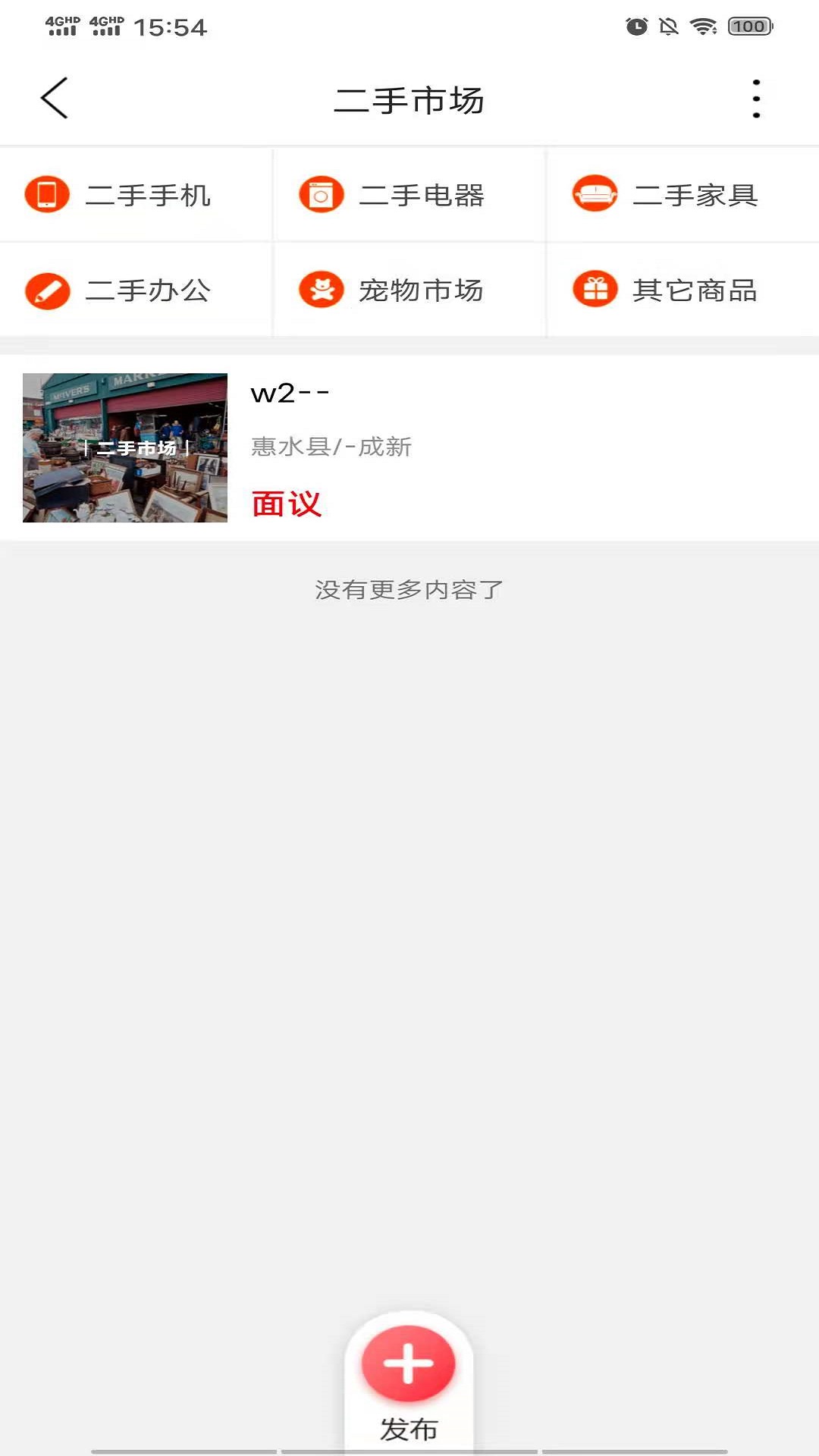Open the market listing thumbnail image
The width and height of the screenshot is (819, 1456).
tap(124, 447)
